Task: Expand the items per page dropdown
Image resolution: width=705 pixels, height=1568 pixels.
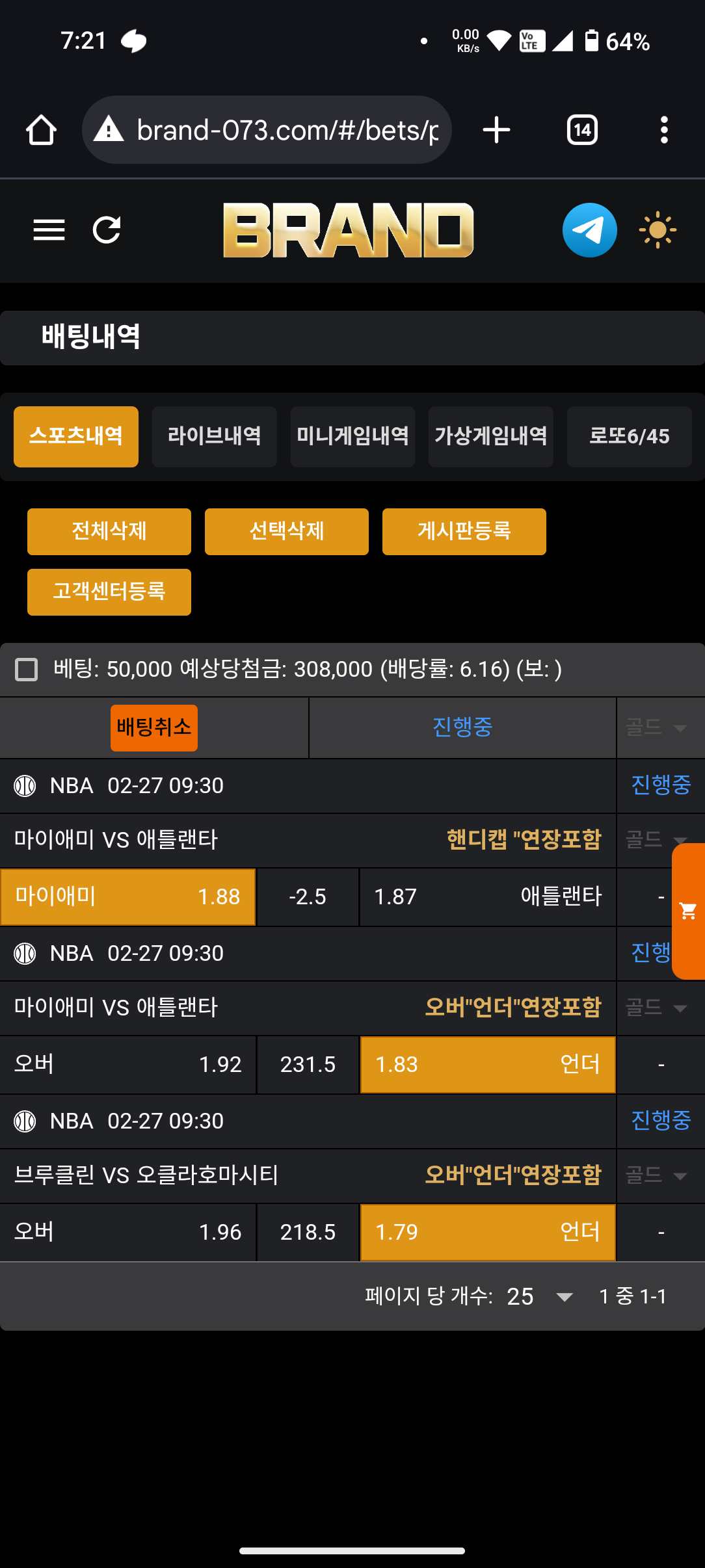Action: pyautogui.click(x=540, y=1297)
